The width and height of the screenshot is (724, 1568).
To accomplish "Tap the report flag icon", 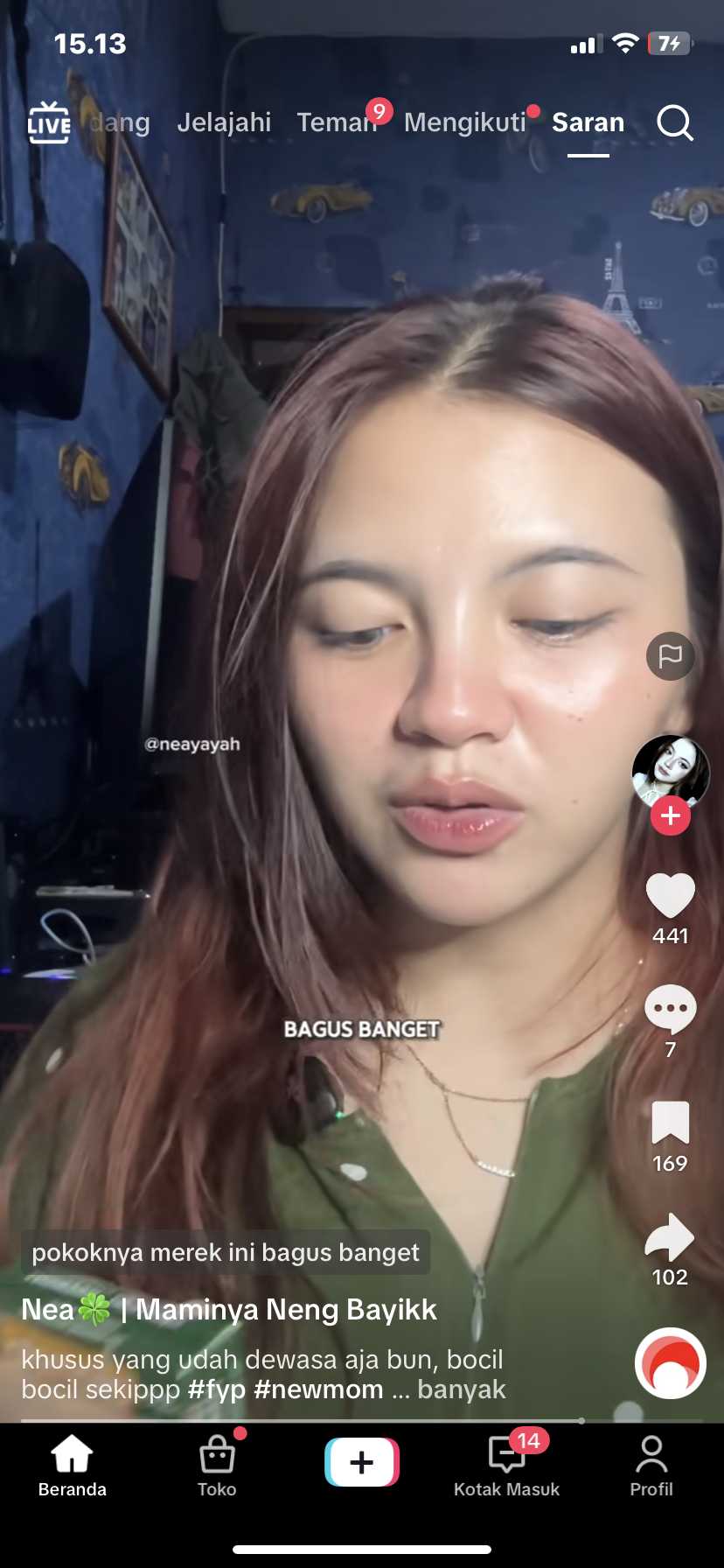I will coord(671,655).
